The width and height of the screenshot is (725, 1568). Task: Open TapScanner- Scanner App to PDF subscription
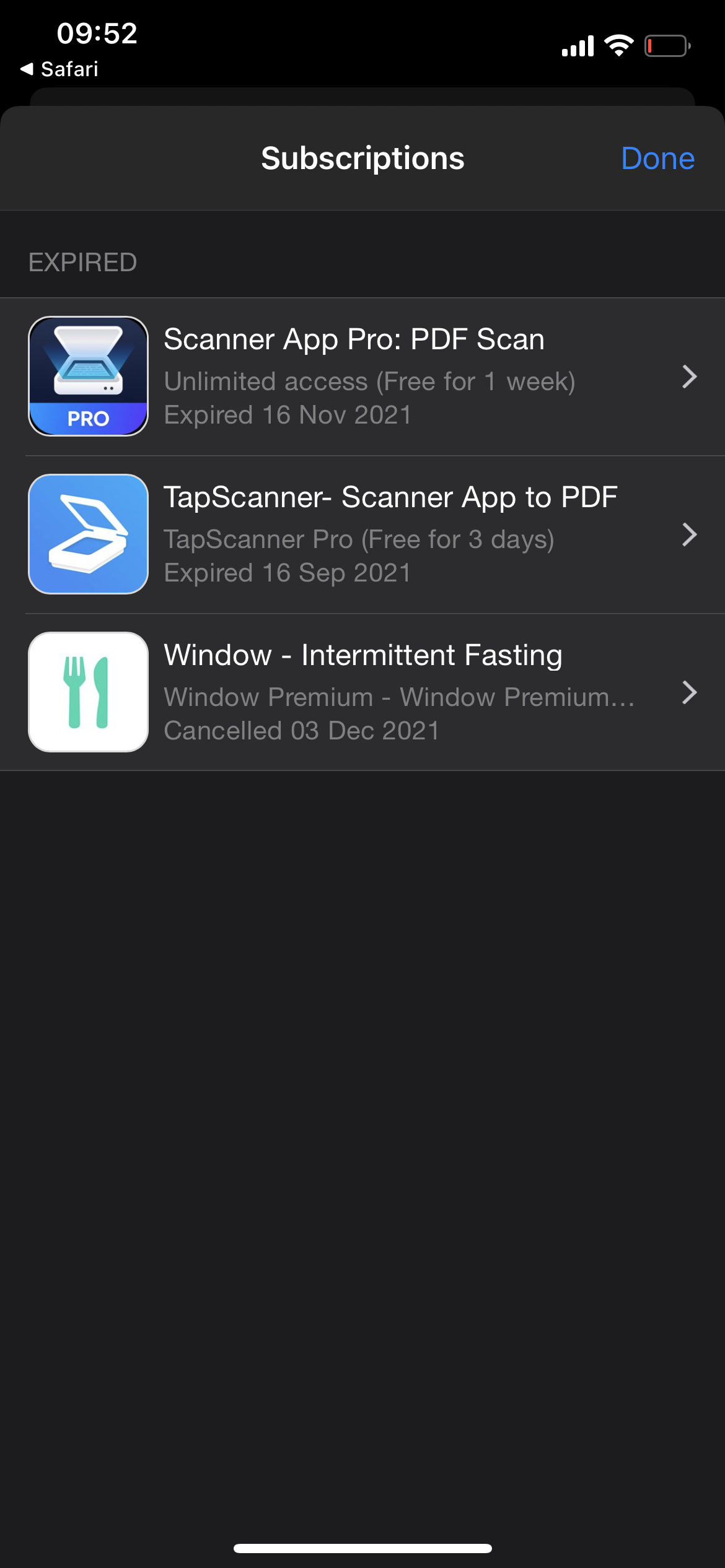[362, 534]
